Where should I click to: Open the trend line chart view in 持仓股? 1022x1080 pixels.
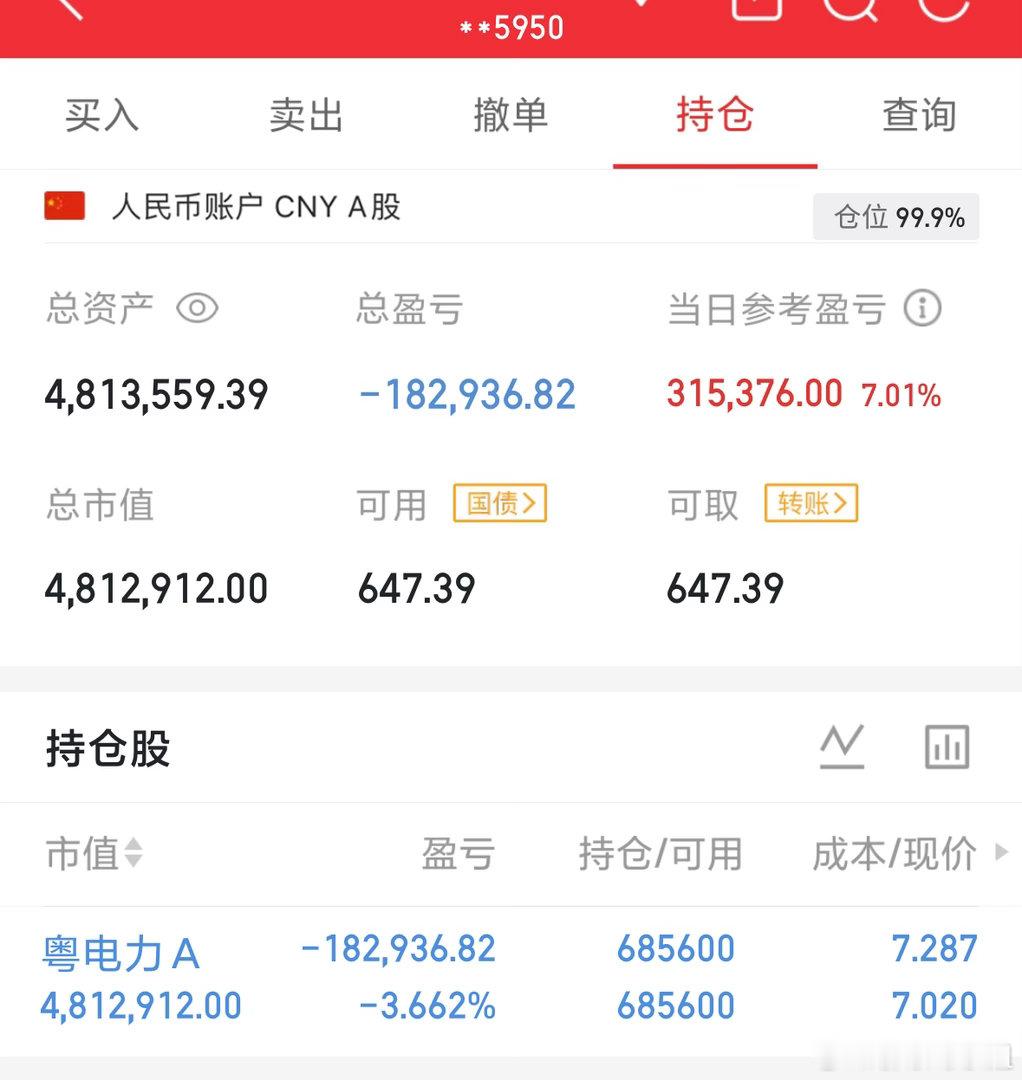tap(843, 745)
